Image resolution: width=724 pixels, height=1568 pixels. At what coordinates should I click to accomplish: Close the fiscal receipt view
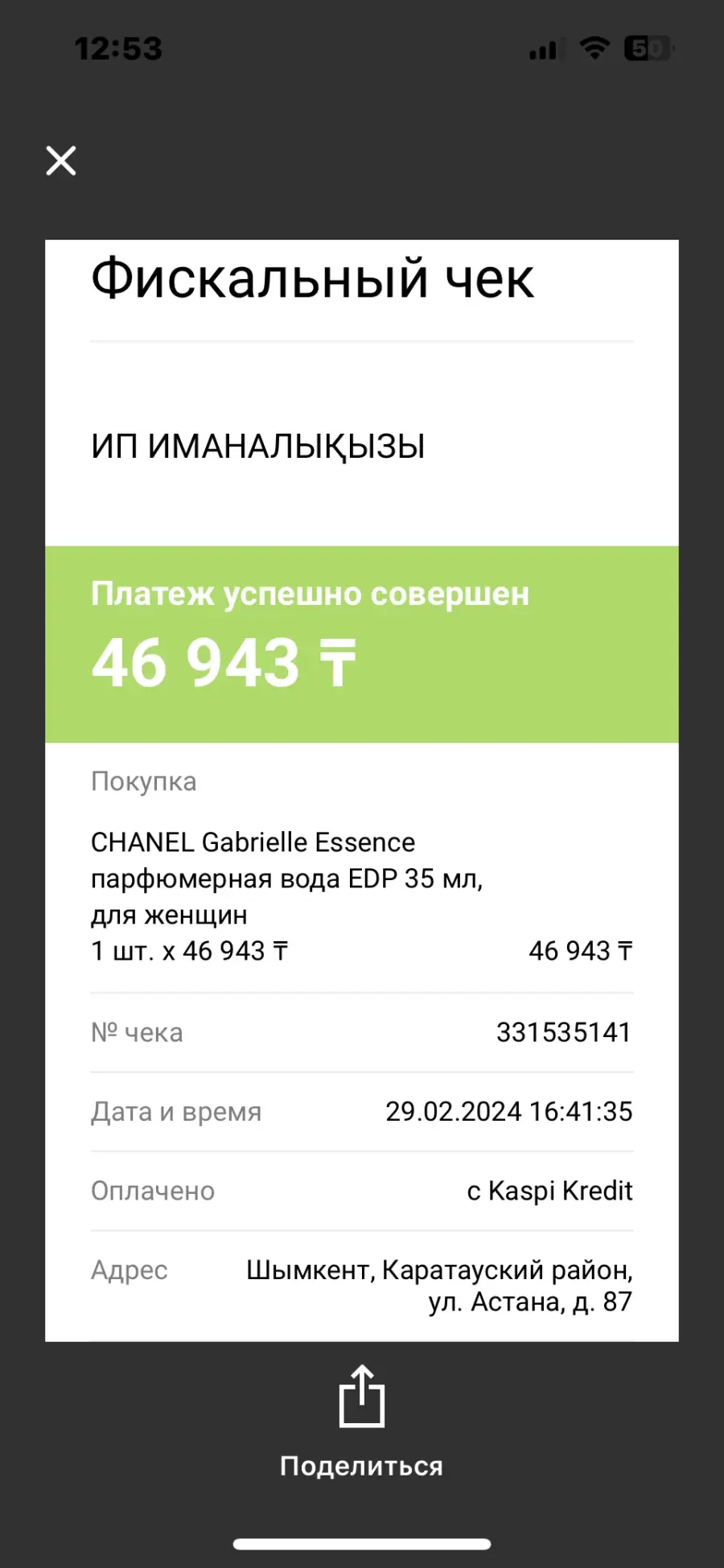click(x=61, y=160)
